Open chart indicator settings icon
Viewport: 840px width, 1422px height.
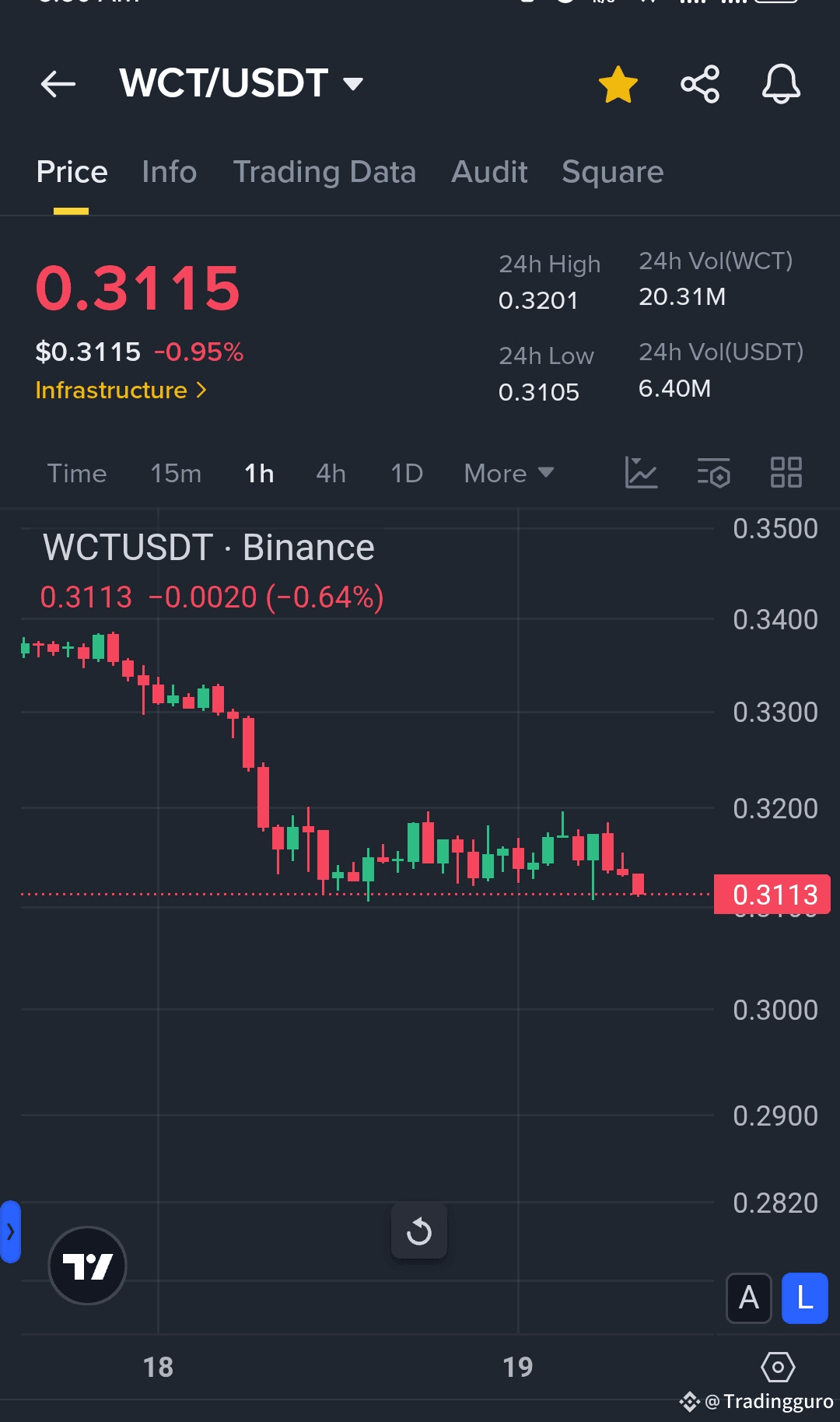click(713, 472)
